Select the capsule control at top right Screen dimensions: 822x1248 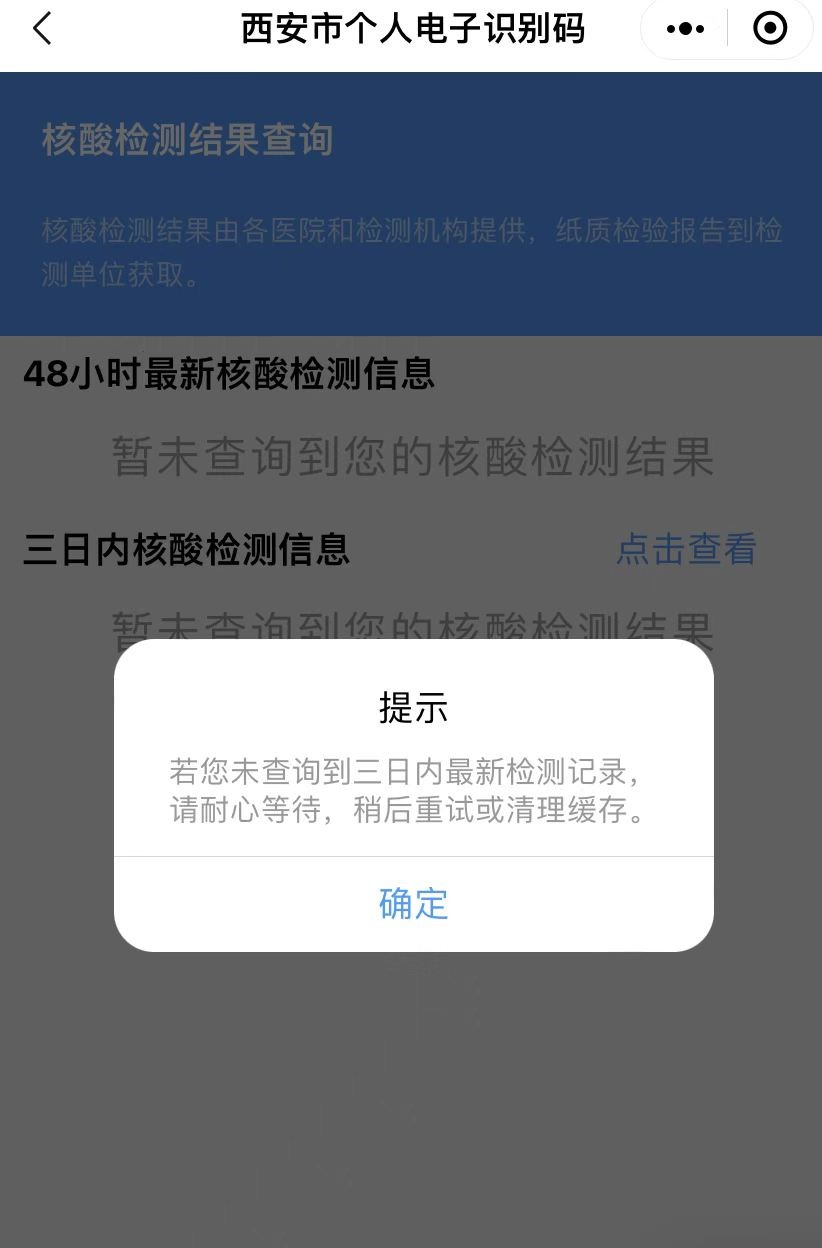[x=726, y=29]
